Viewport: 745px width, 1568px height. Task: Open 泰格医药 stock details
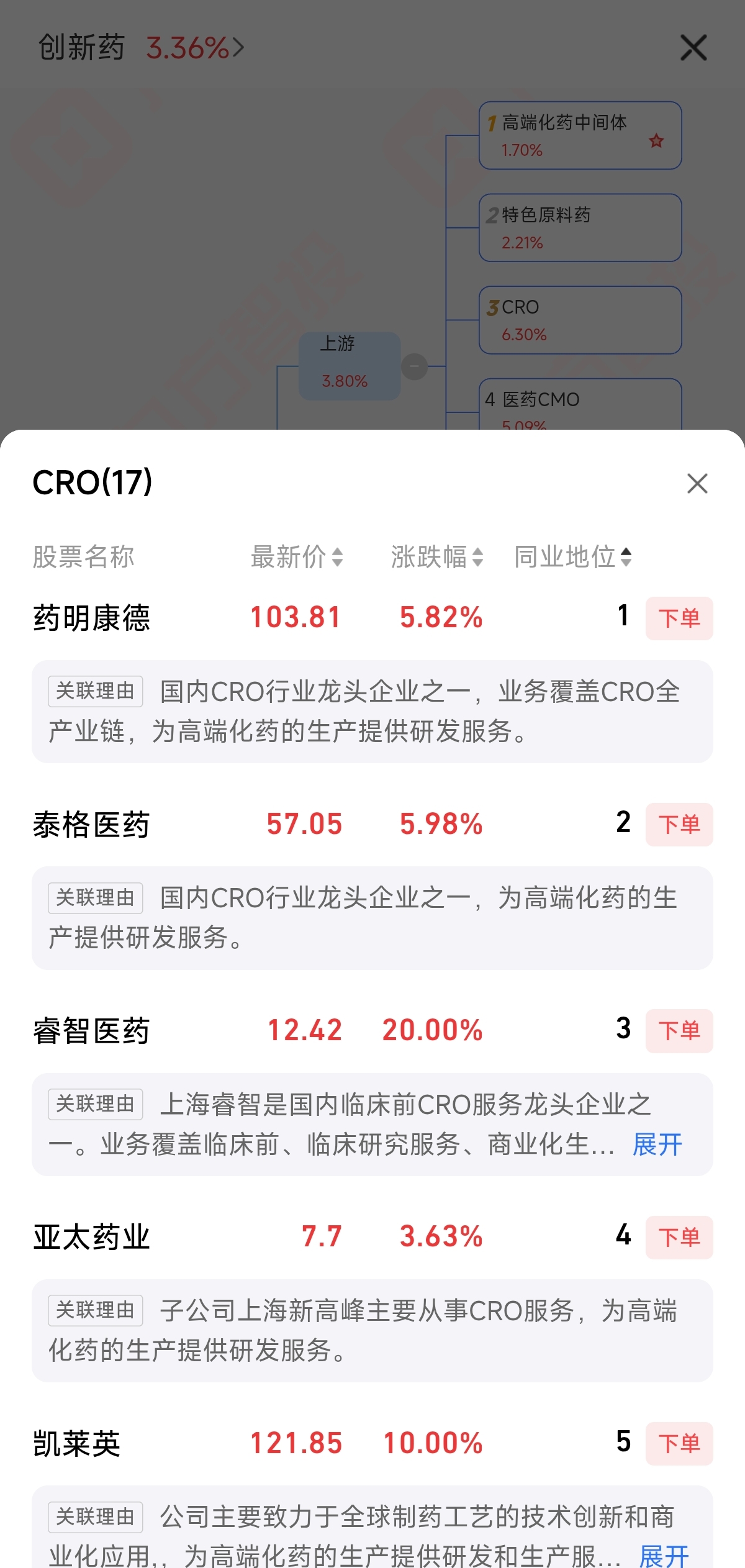pyautogui.click(x=91, y=825)
